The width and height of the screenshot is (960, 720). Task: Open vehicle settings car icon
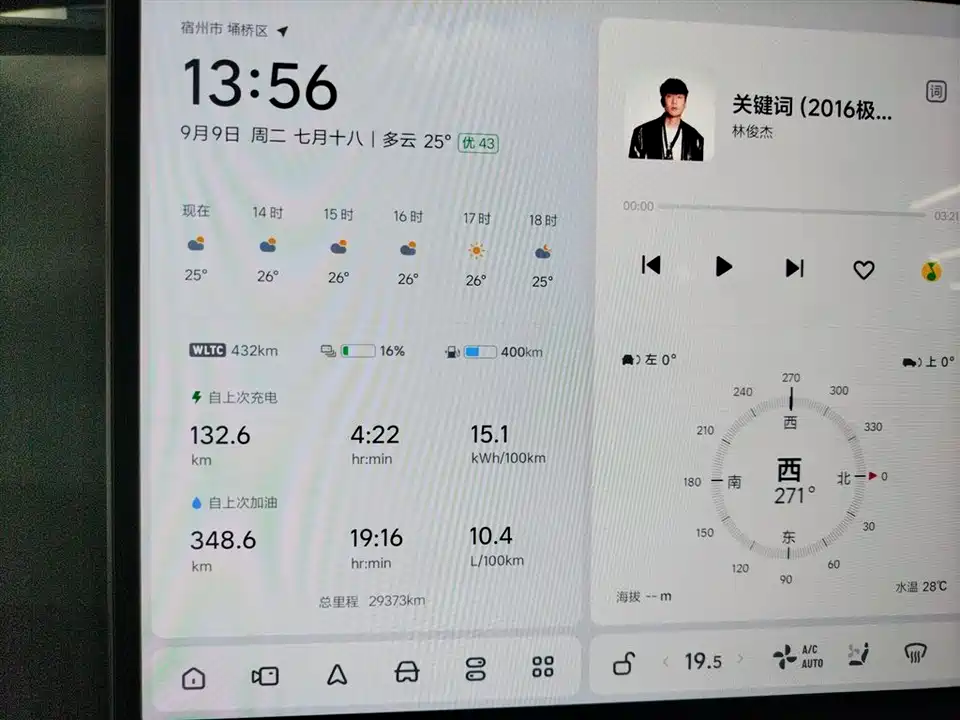[x=406, y=671]
